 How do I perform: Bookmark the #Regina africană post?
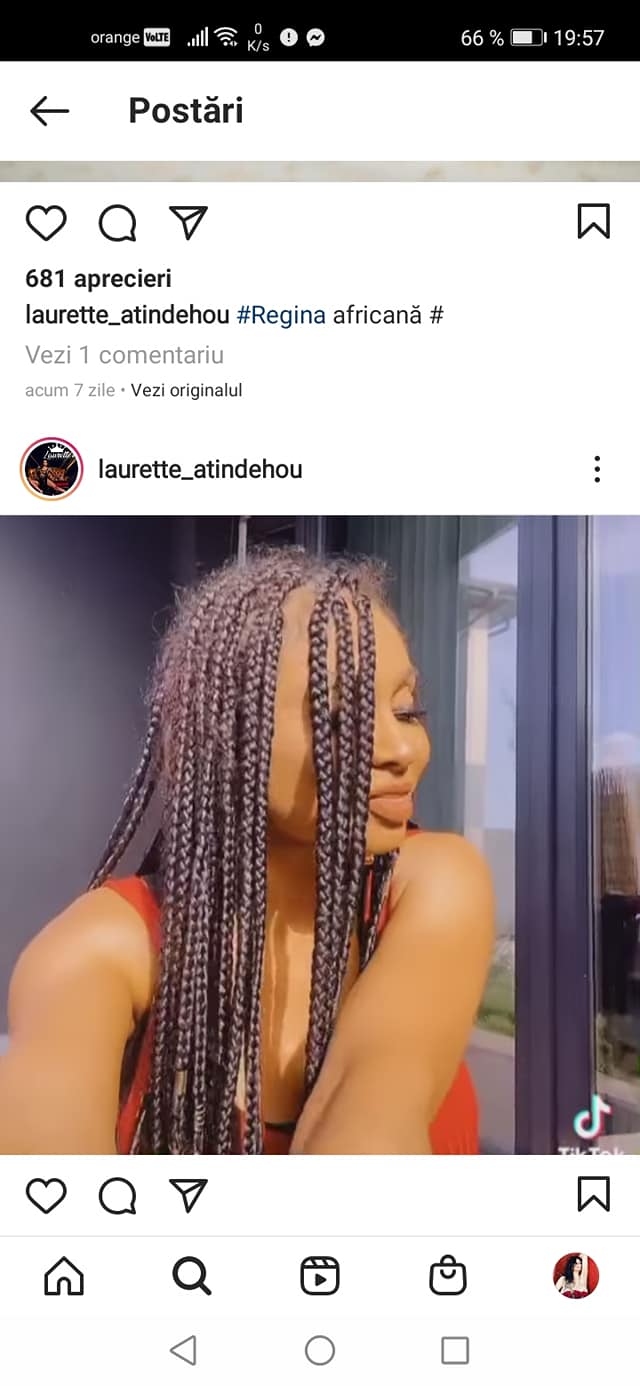tap(593, 221)
